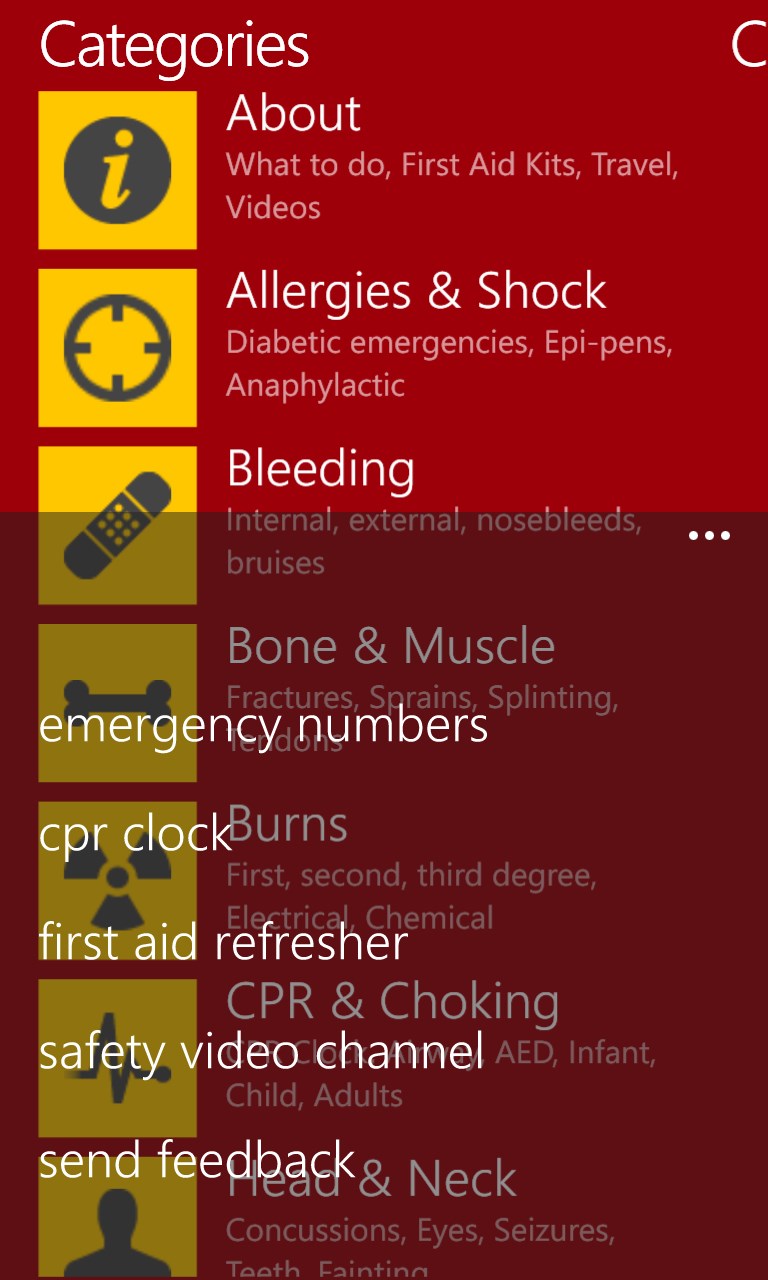Tap send feedback in the menu

coord(196,1160)
